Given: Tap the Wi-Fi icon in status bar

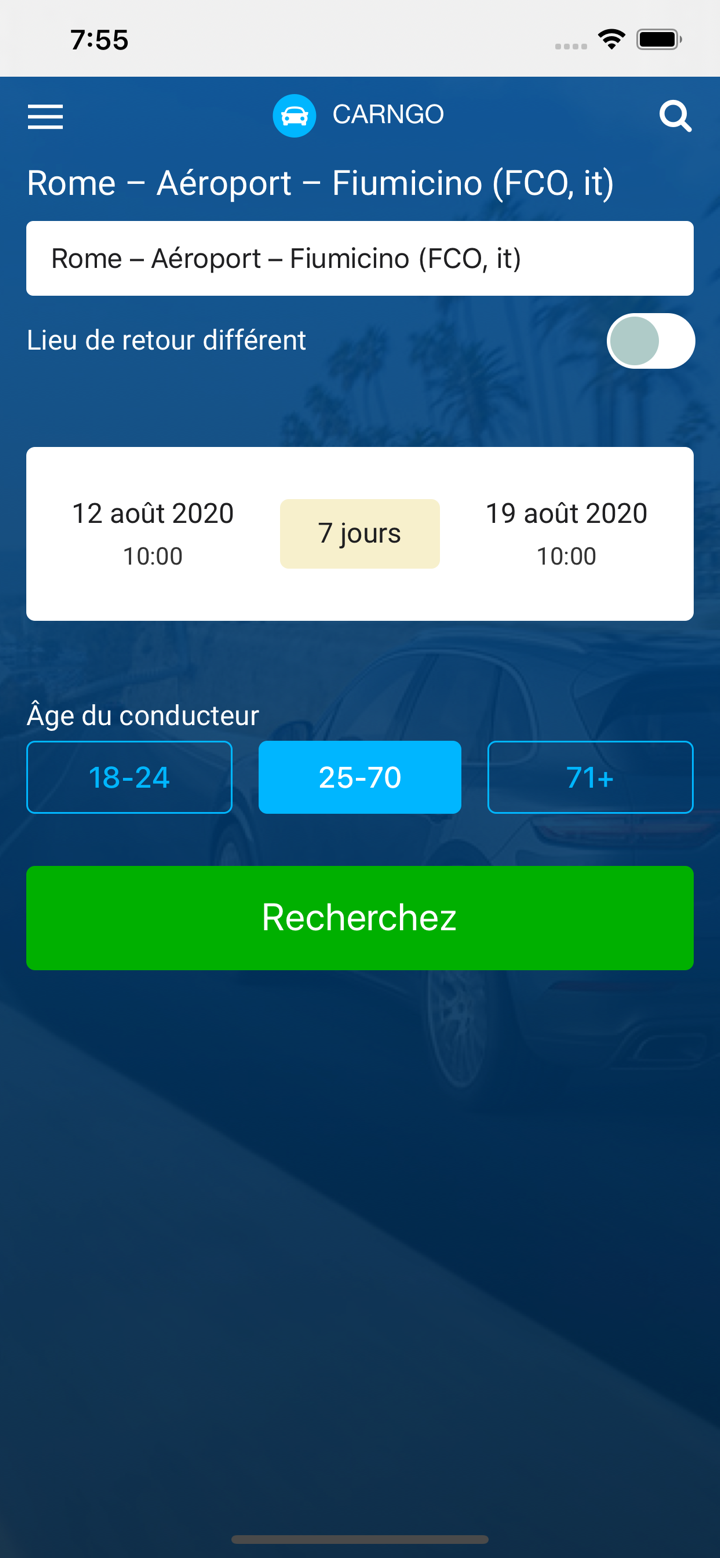Looking at the screenshot, I should (x=613, y=38).
